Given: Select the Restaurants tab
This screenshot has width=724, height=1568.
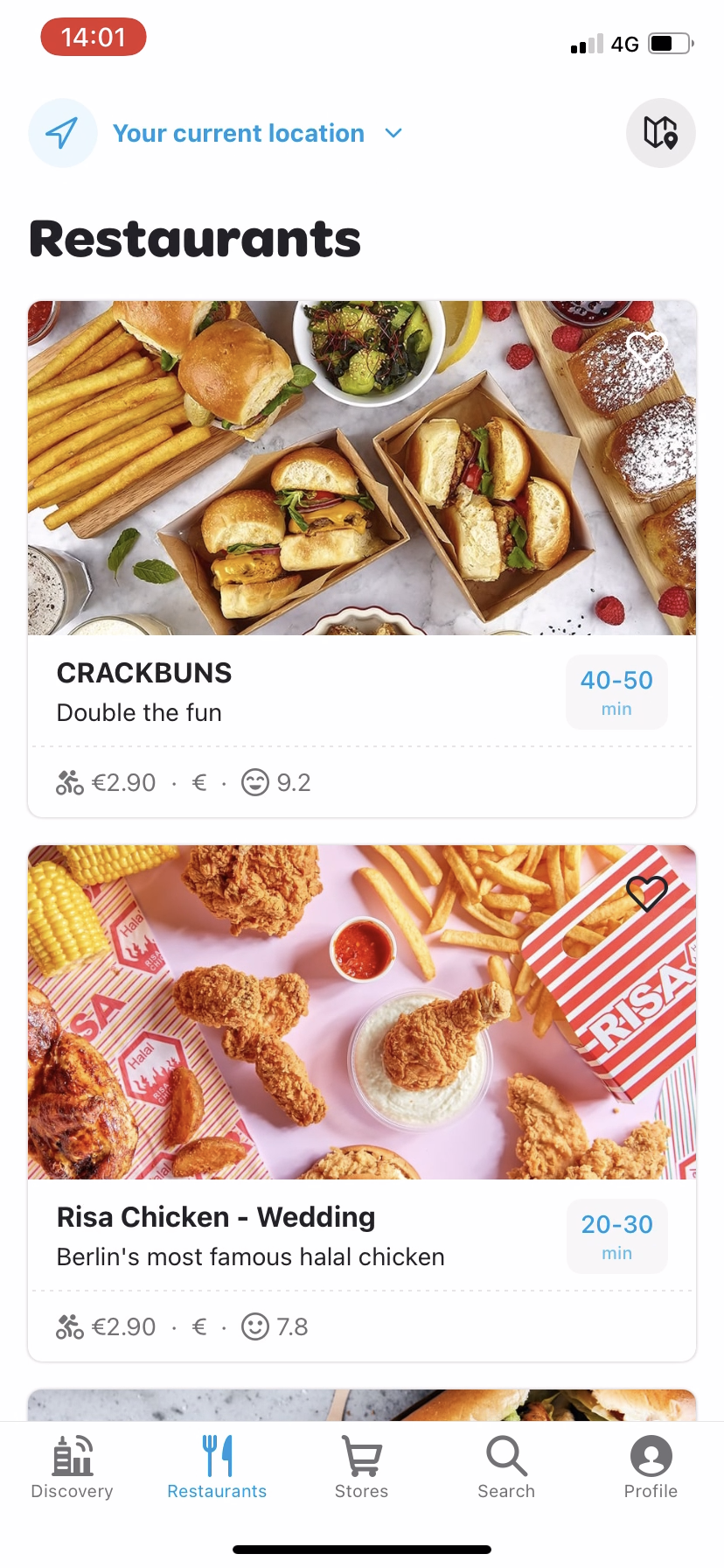Looking at the screenshot, I should click(217, 1467).
